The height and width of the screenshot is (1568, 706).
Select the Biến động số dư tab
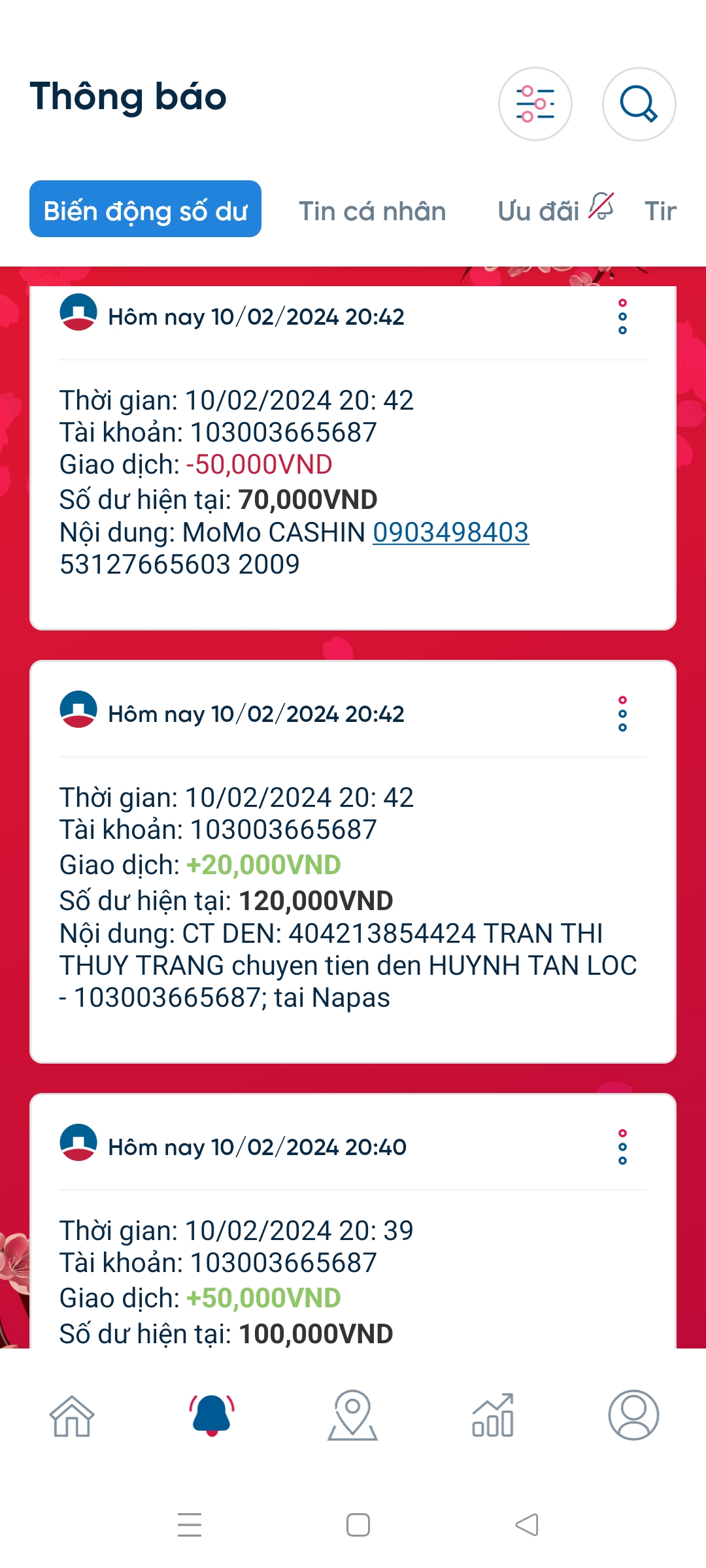pos(145,209)
